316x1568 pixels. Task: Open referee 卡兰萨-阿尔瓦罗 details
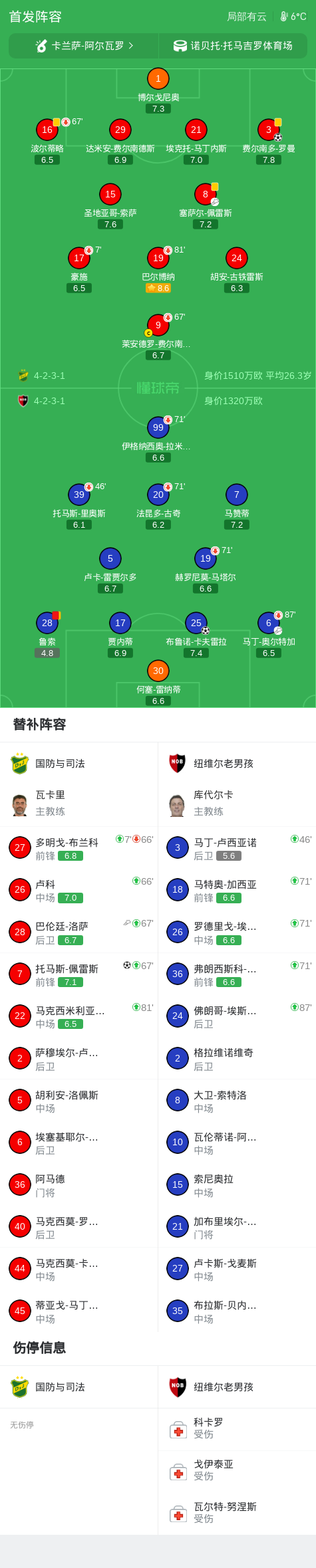(x=84, y=46)
